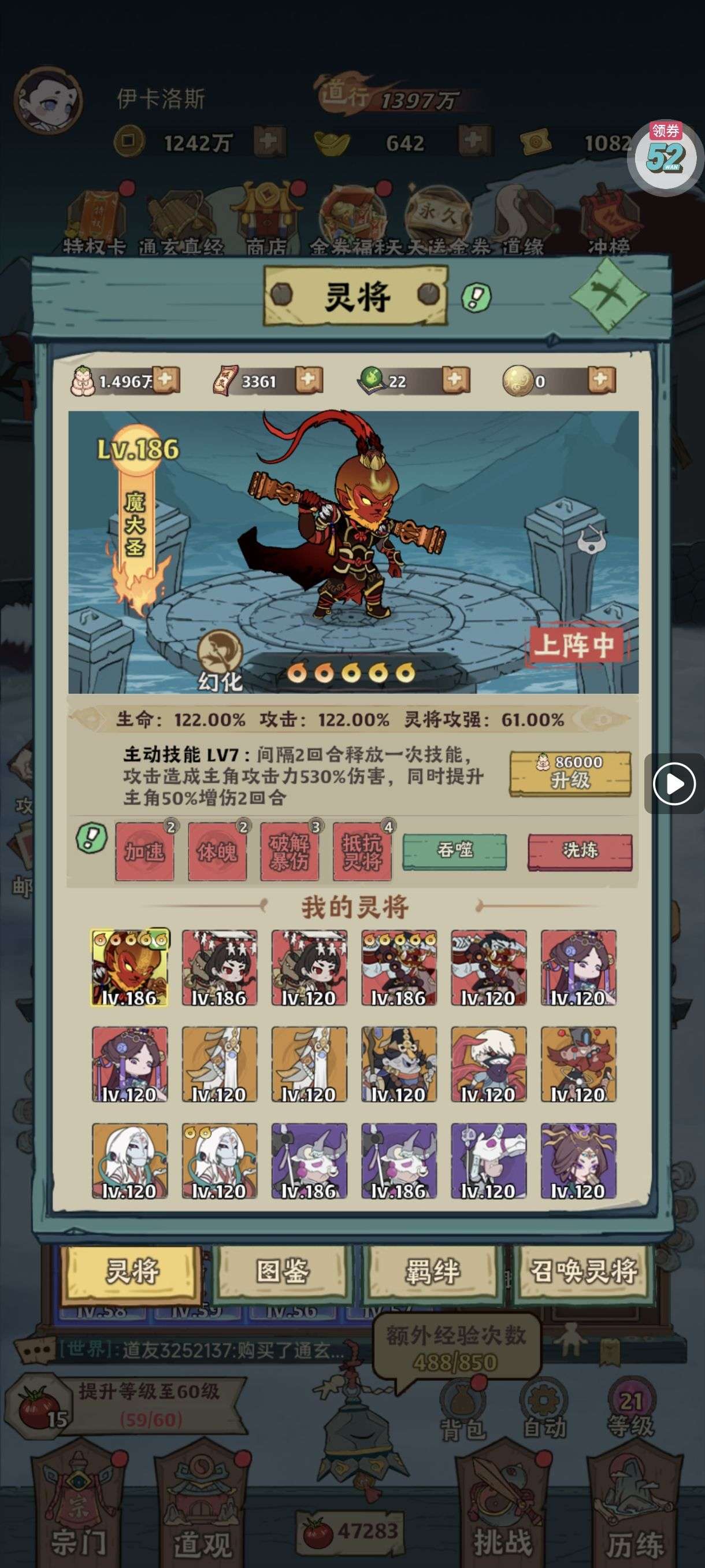Open the skill slots info icon
Image resolution: width=705 pixels, height=1568 pixels.
pos(91,838)
